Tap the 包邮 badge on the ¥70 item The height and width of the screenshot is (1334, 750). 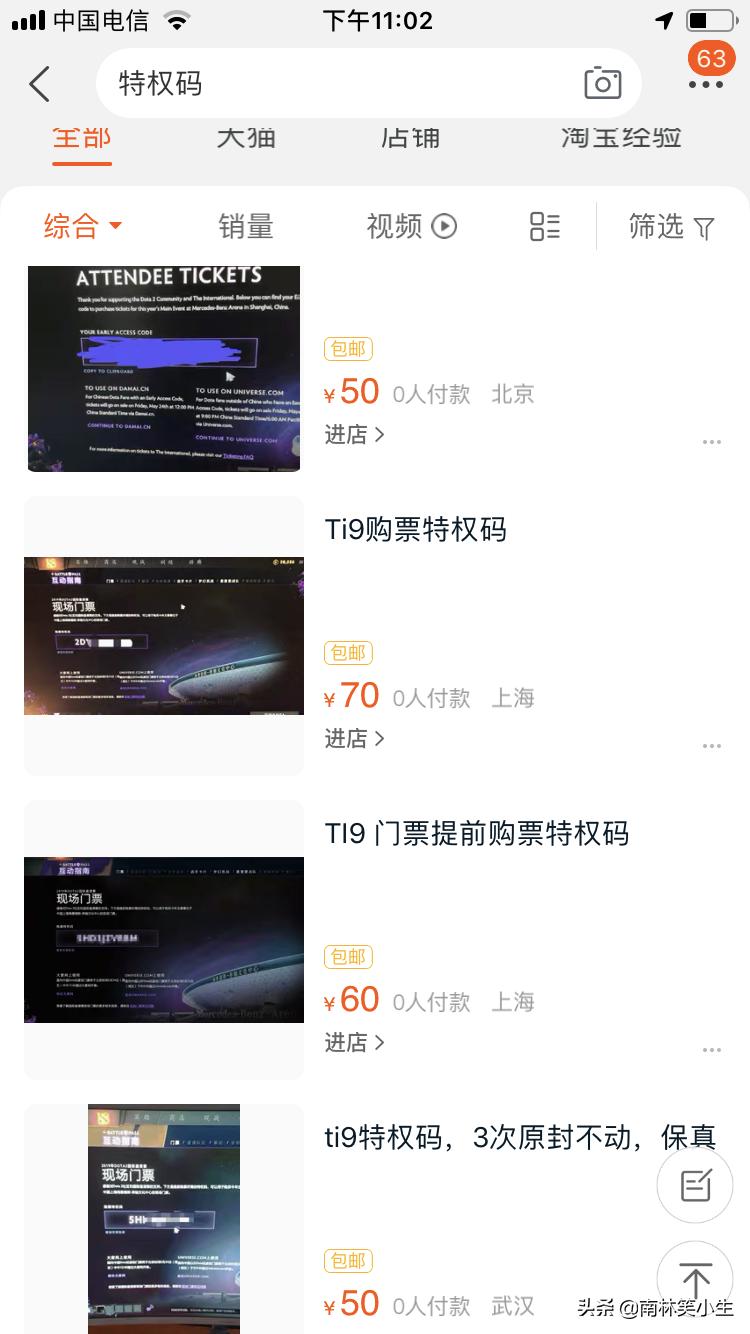point(347,653)
